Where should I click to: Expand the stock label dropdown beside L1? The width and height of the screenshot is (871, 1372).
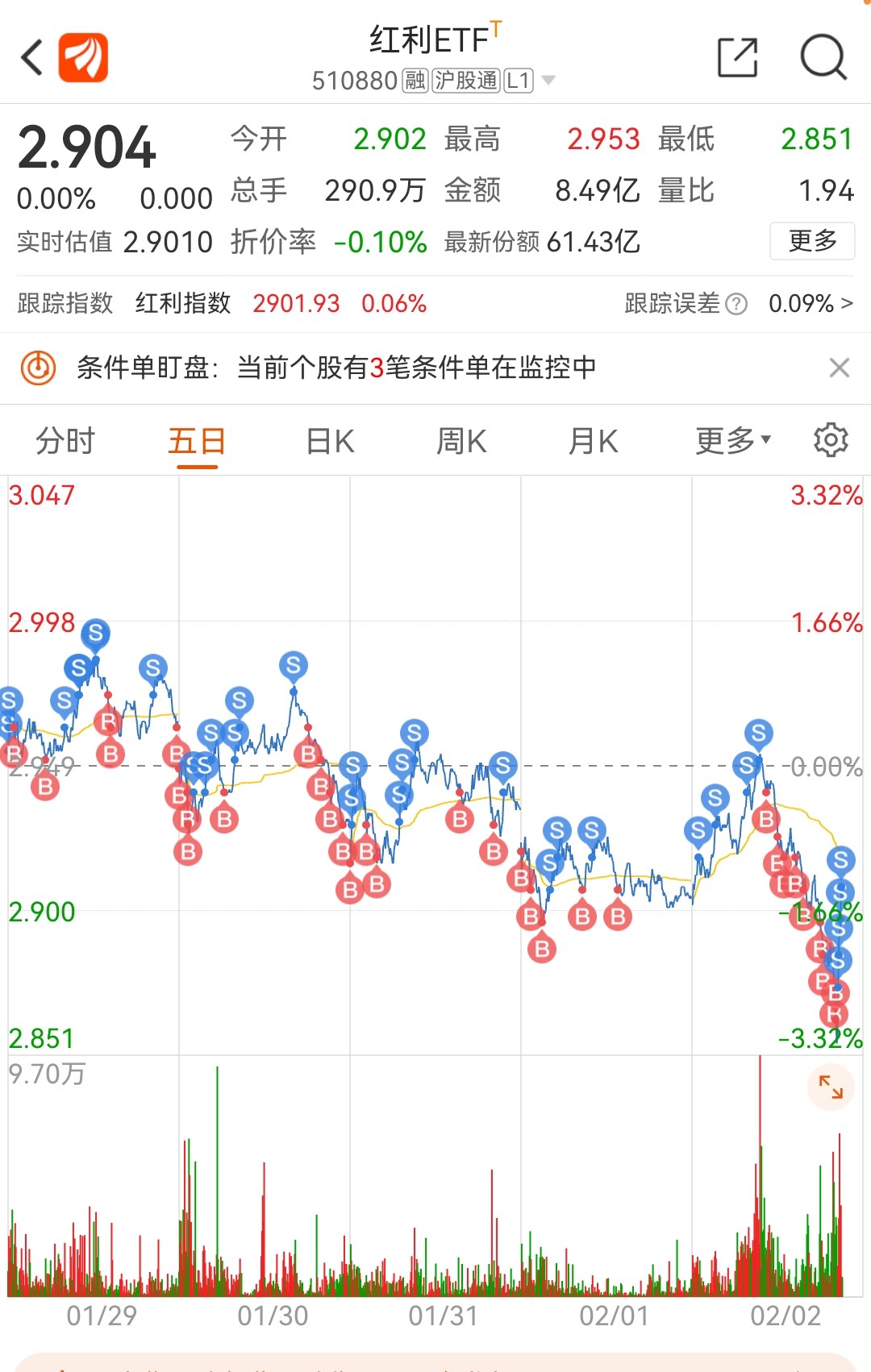[x=549, y=81]
